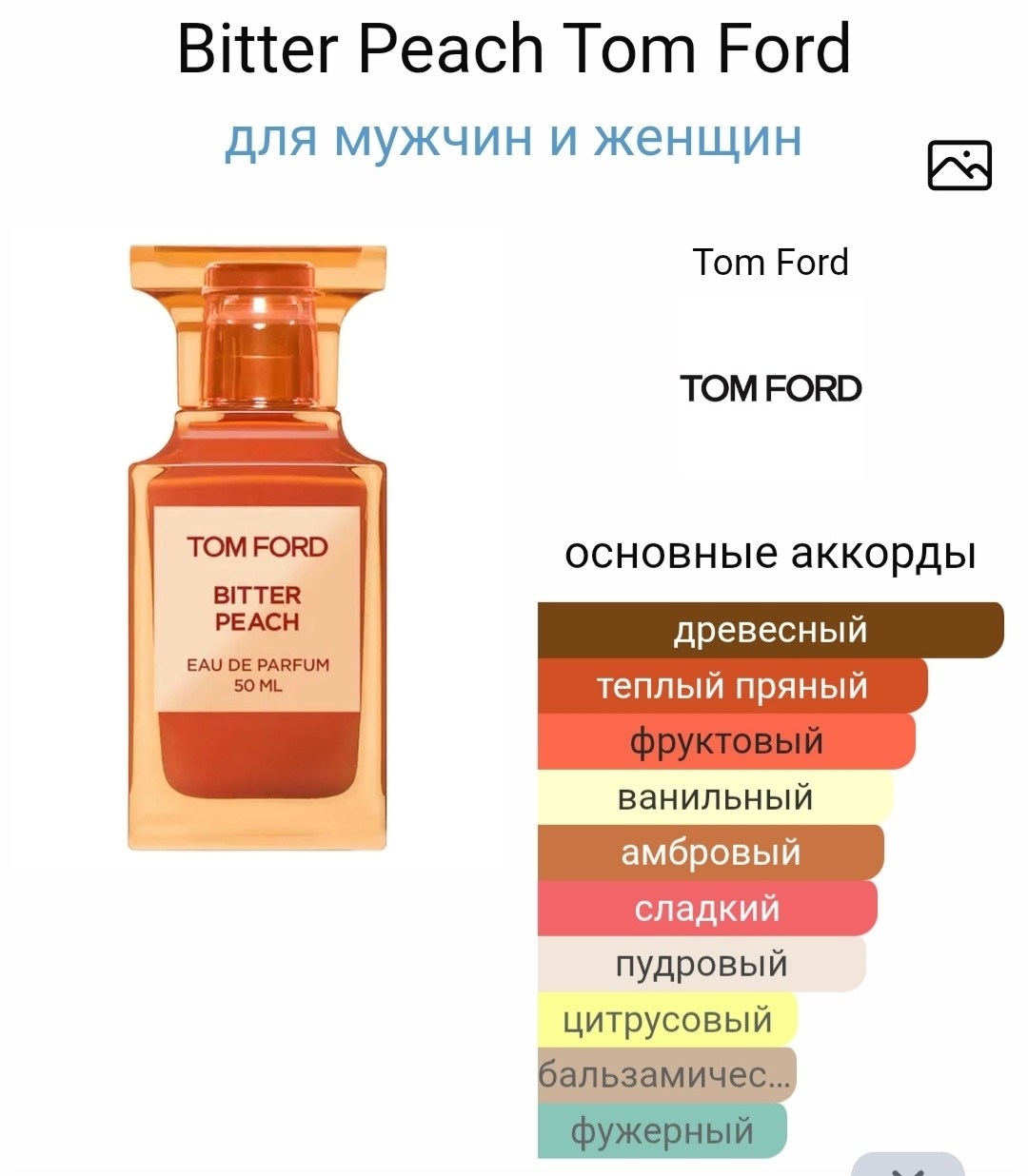Open the perfume photo gallery icon
The image size is (1028, 1176).
pos(959,166)
